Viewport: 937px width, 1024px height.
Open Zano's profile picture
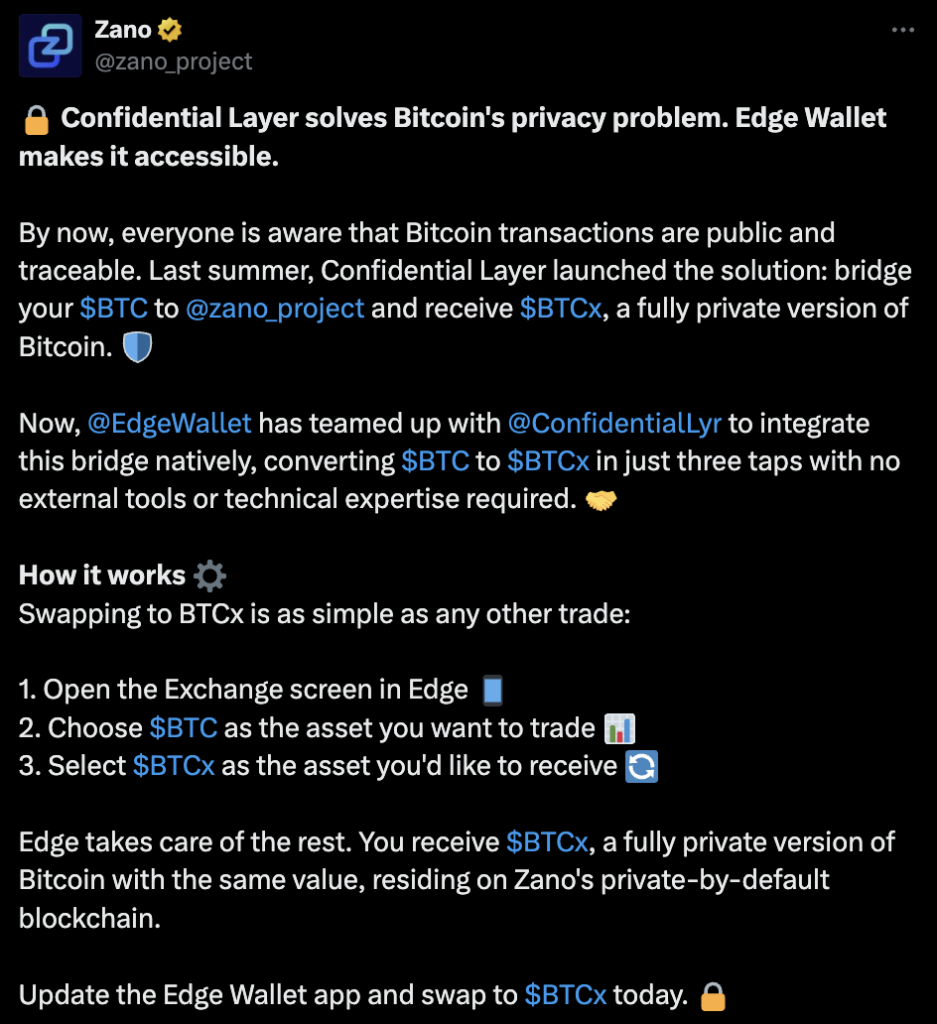pyautogui.click(x=50, y=47)
